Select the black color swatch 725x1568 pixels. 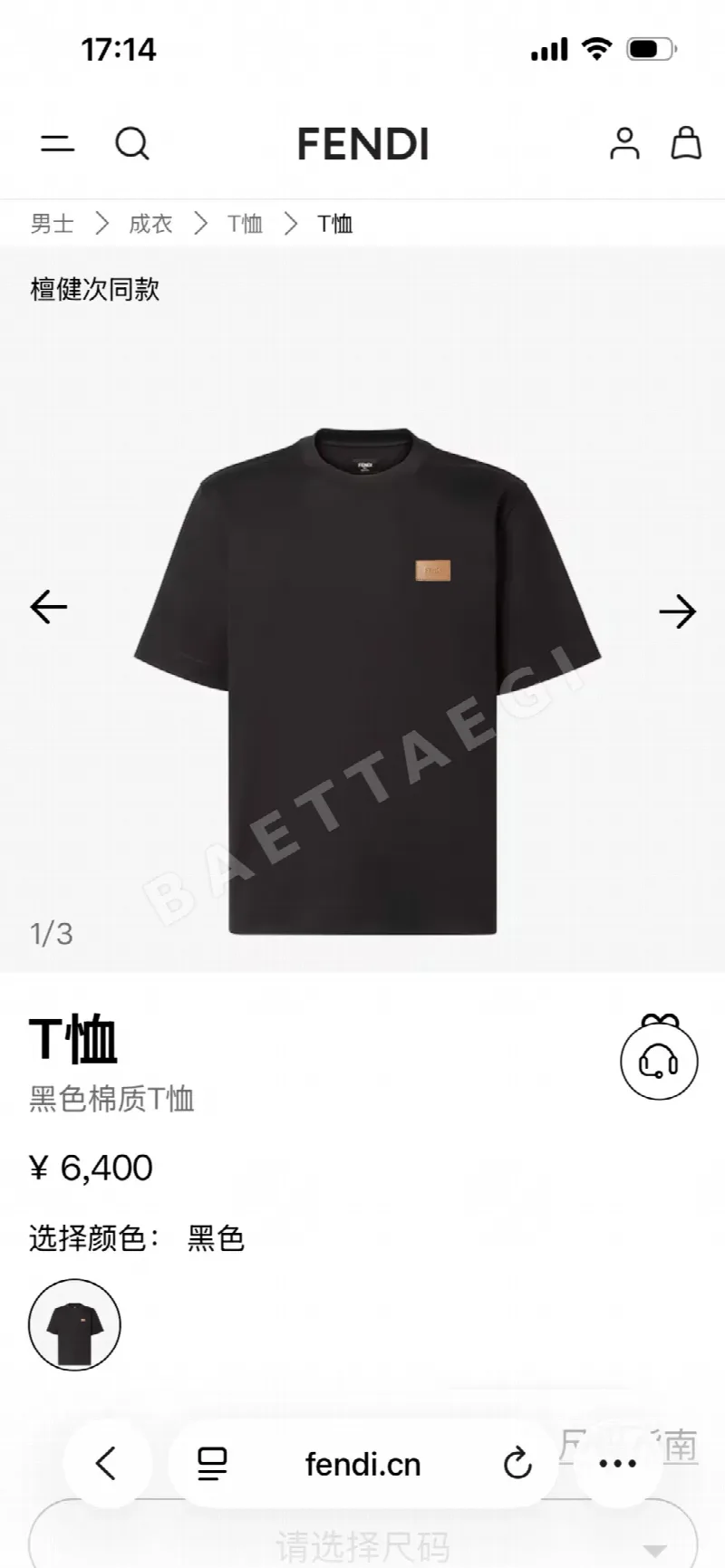(74, 1324)
